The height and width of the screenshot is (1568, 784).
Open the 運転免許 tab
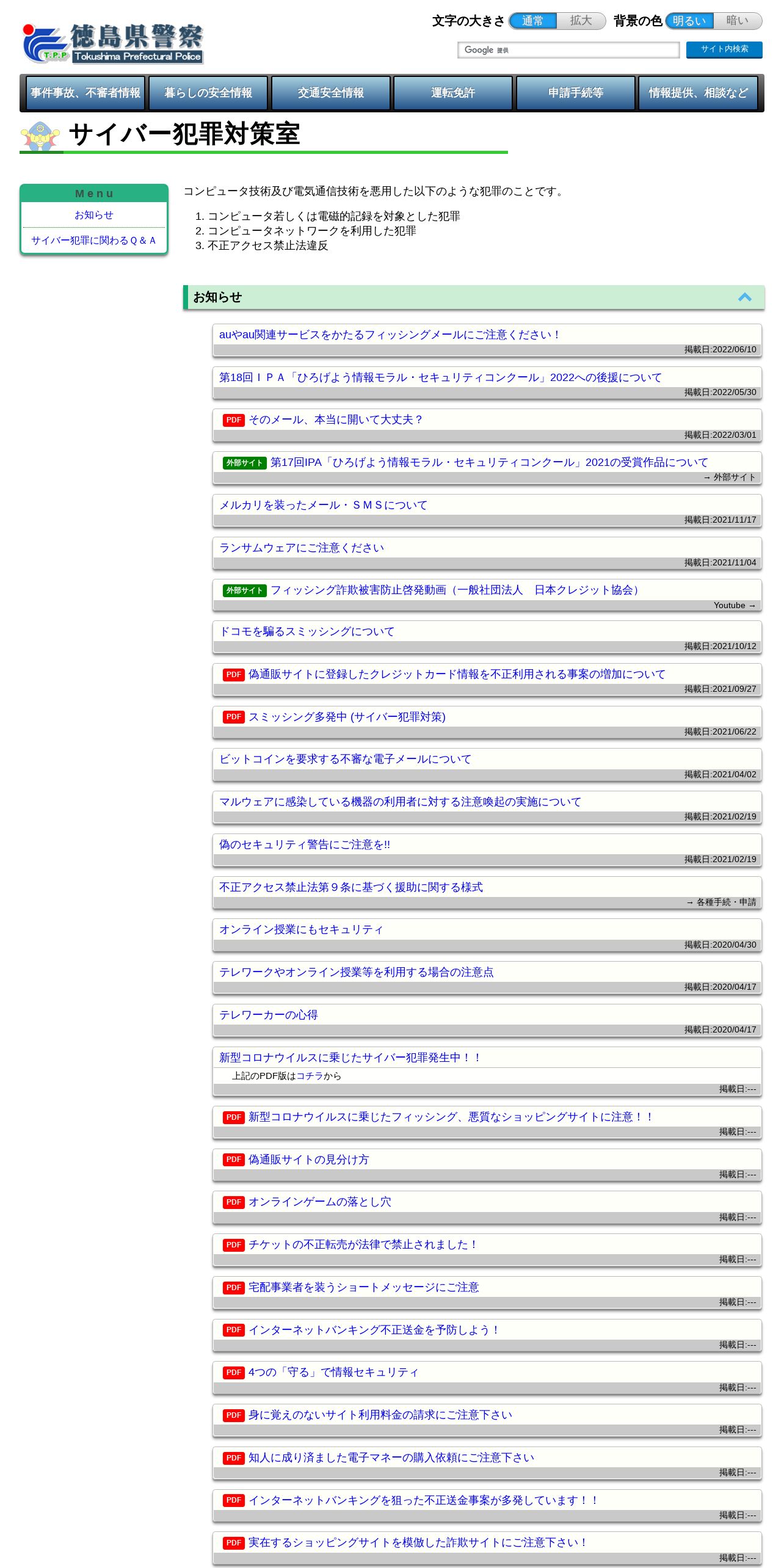tap(453, 93)
